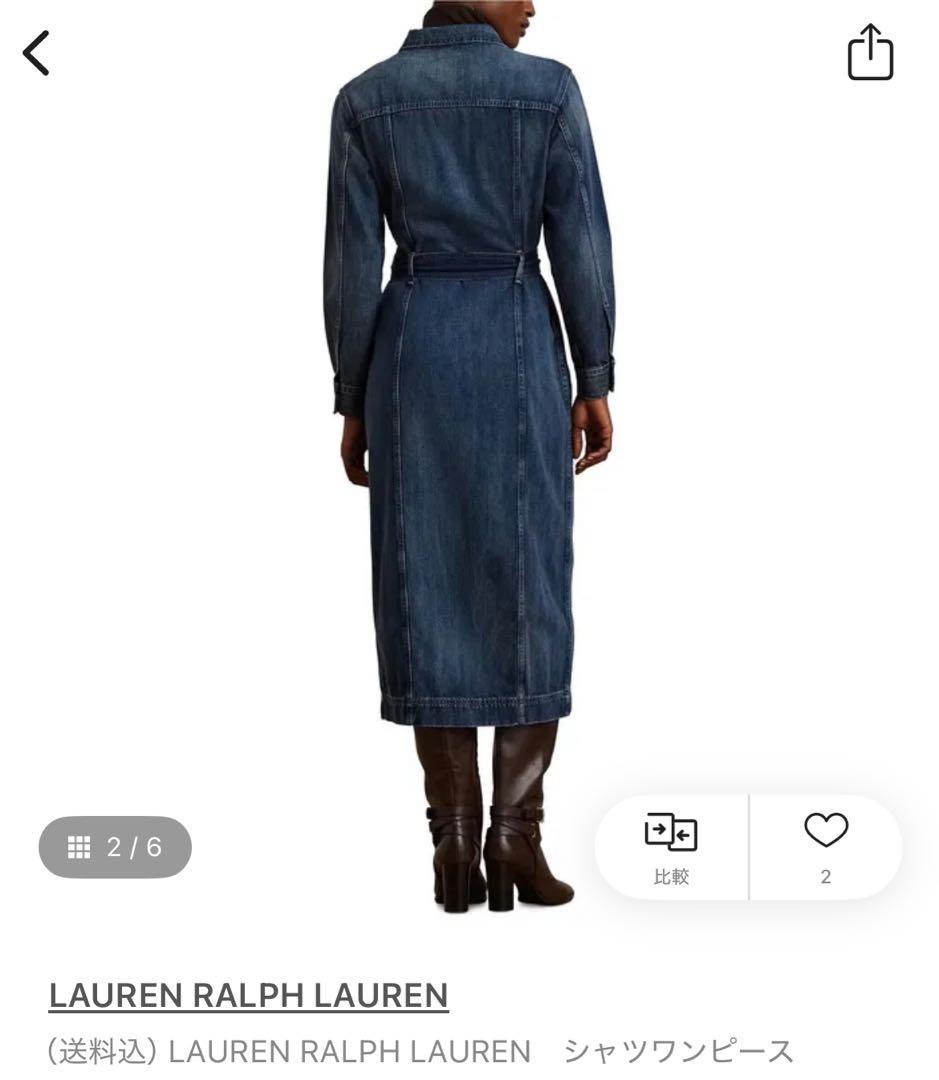Open the 2 / 6 image gallery grid
This screenshot has height=1080, width=939.
[x=115, y=847]
